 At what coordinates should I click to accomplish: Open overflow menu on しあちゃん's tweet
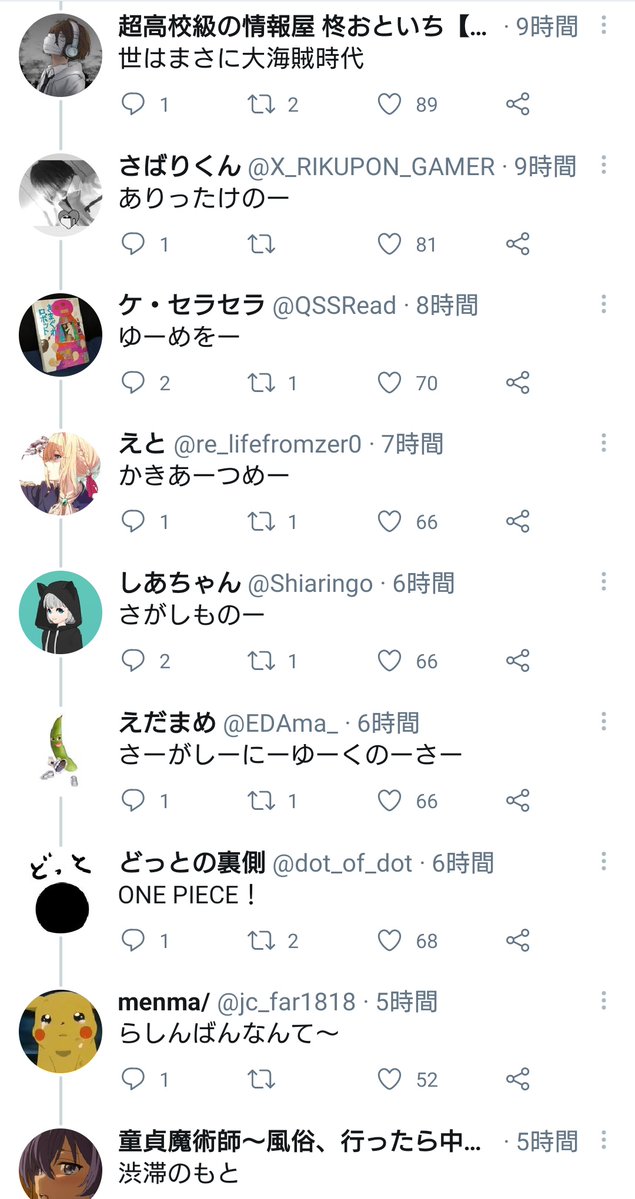(x=603, y=582)
